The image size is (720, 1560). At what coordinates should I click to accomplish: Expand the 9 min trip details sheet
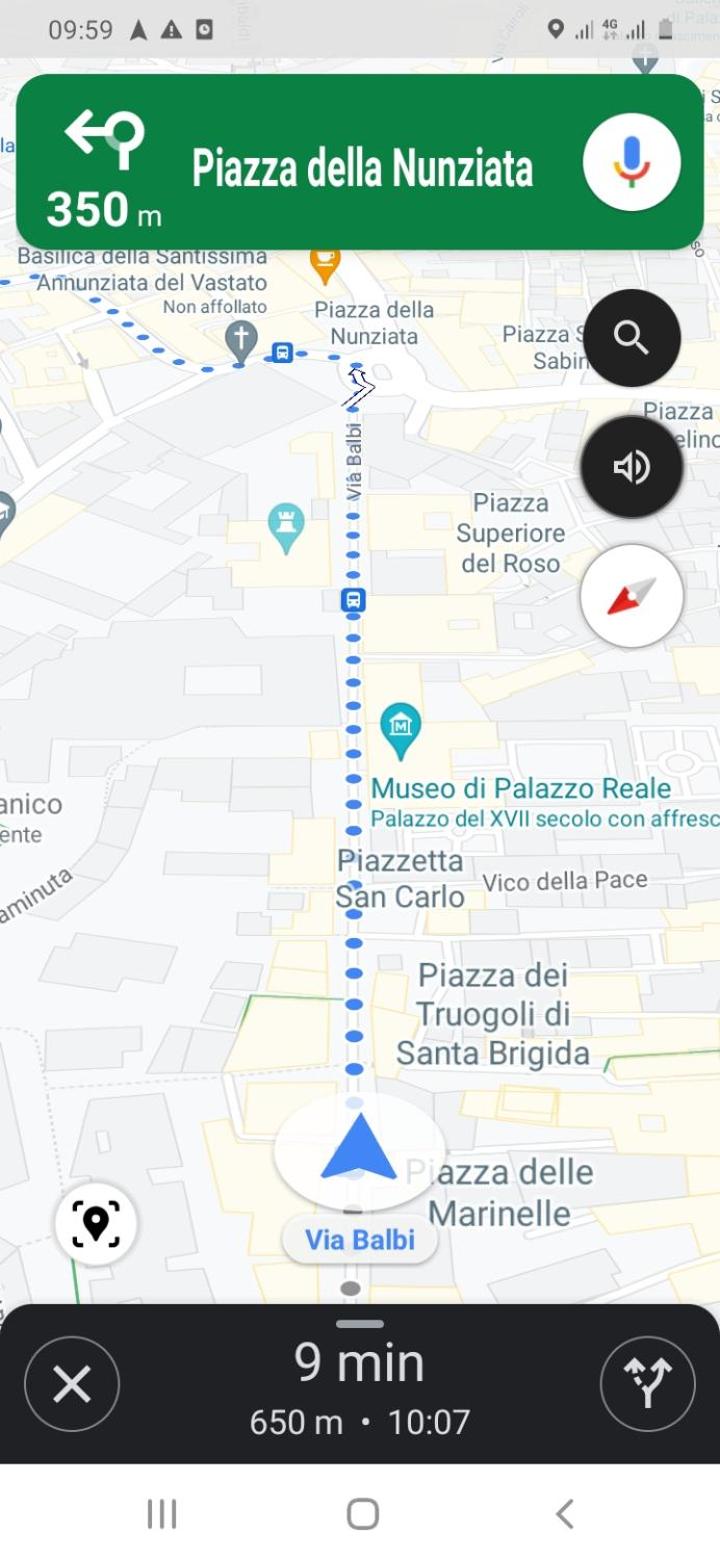360,1385
